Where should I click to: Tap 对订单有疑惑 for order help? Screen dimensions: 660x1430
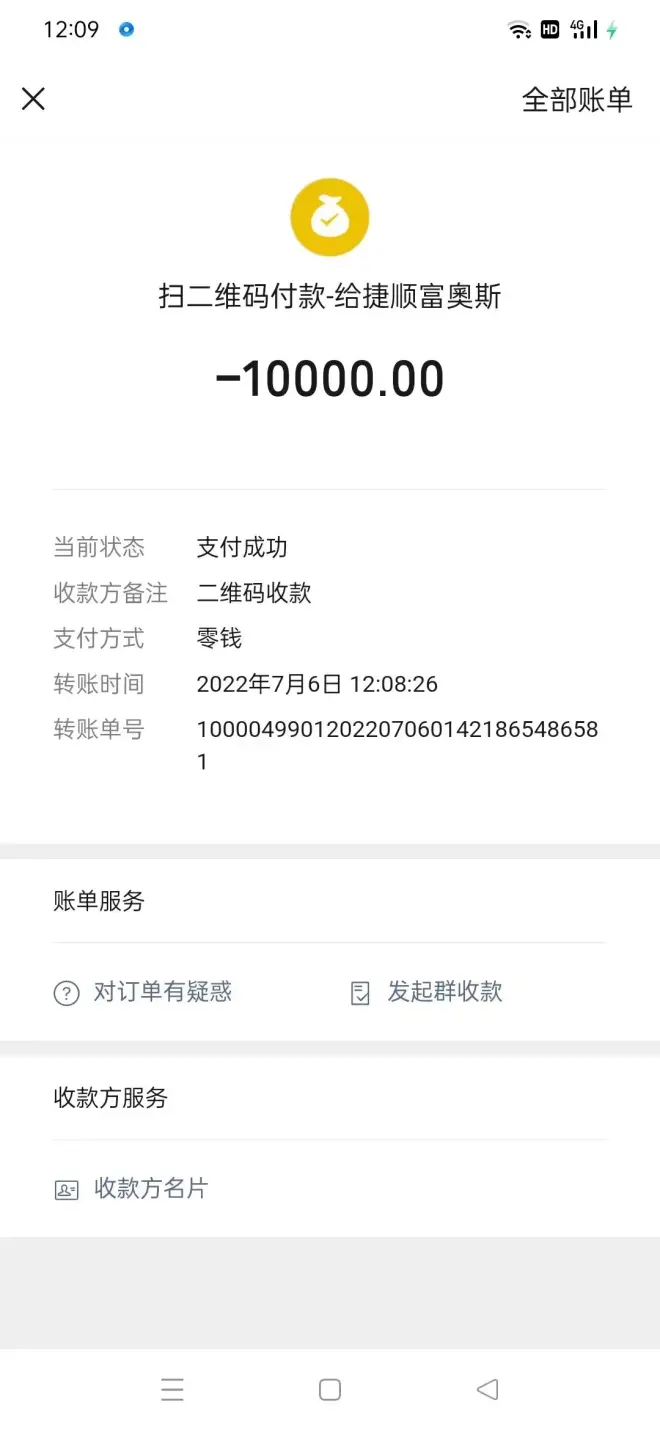pyautogui.click(x=143, y=992)
